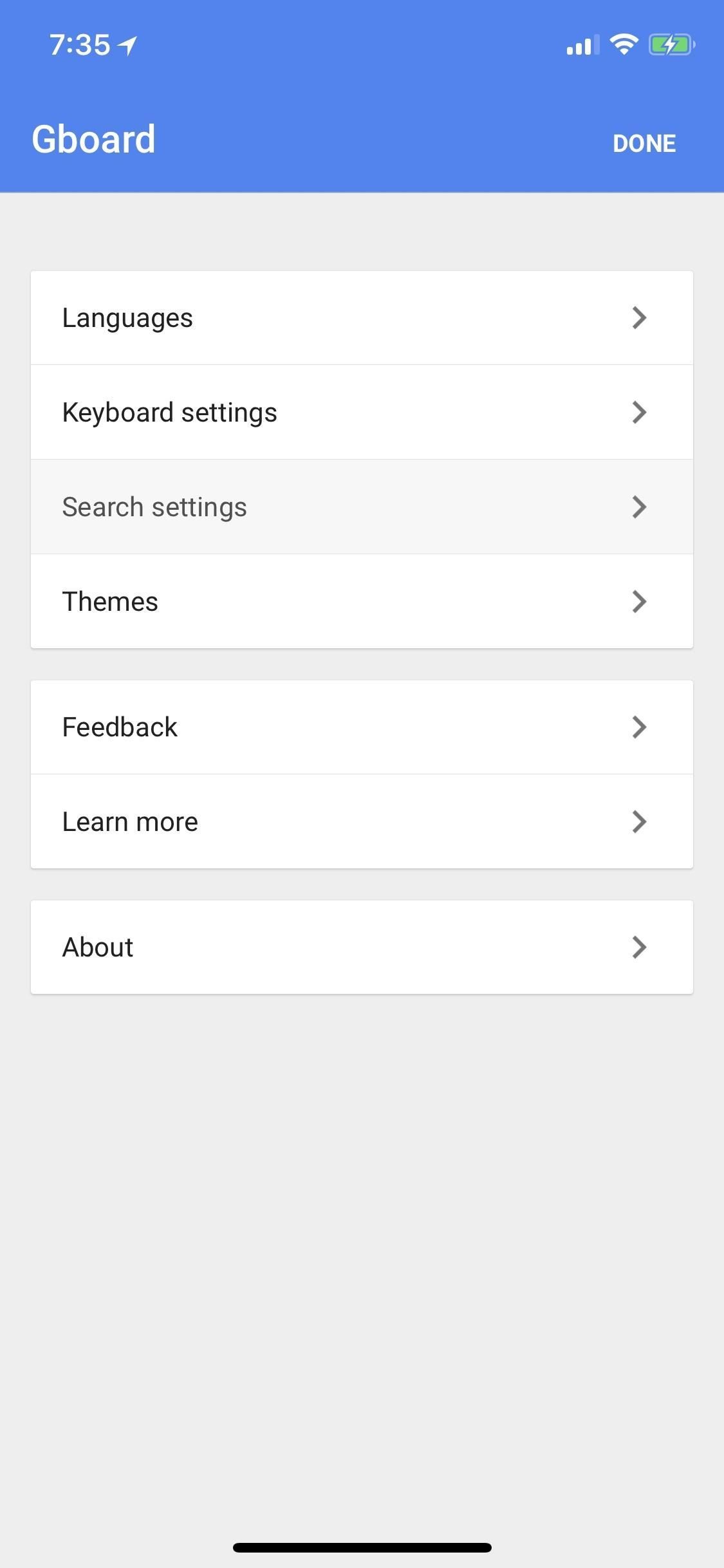This screenshot has height=1568, width=724.
Task: Open the Feedback row
Action: coord(362,727)
